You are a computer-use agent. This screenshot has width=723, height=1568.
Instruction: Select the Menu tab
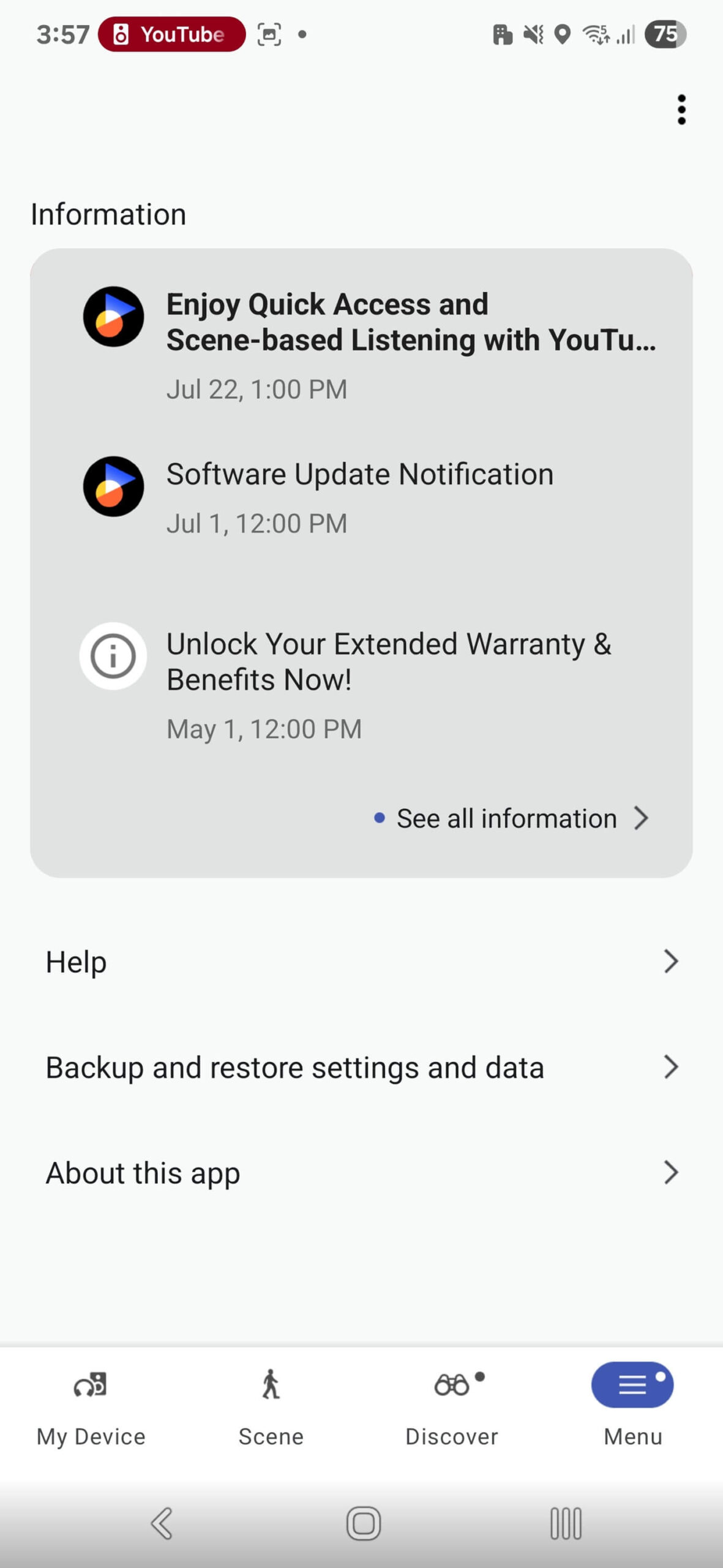(x=632, y=1403)
